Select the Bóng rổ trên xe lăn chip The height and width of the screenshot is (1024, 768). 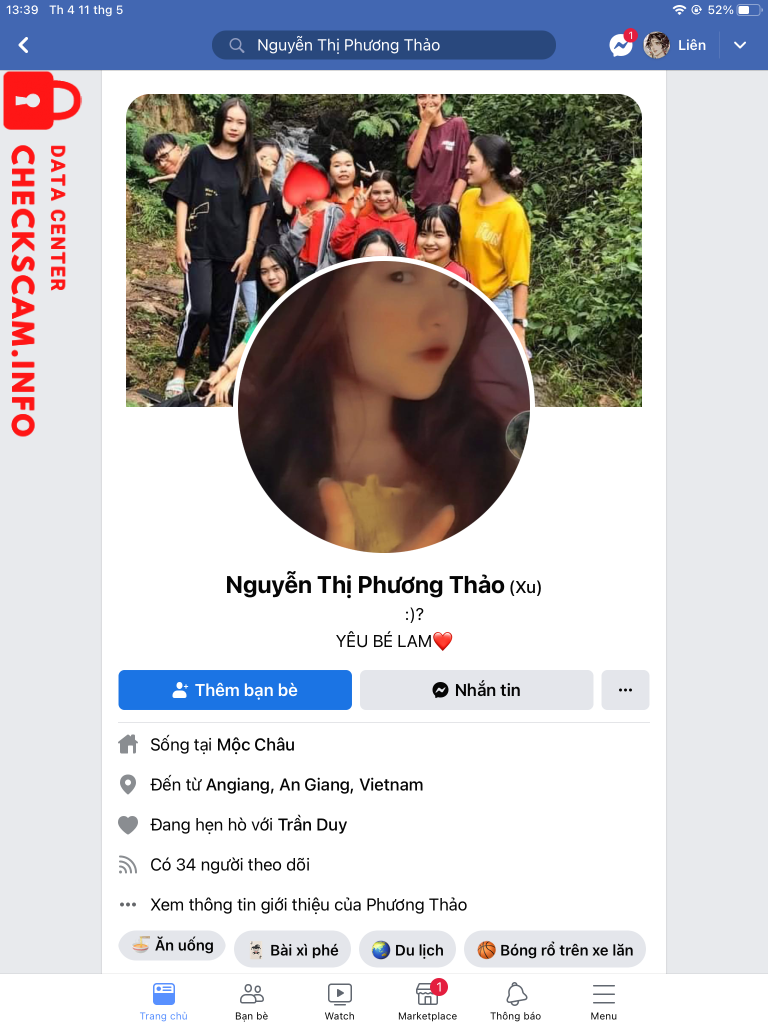(555, 950)
